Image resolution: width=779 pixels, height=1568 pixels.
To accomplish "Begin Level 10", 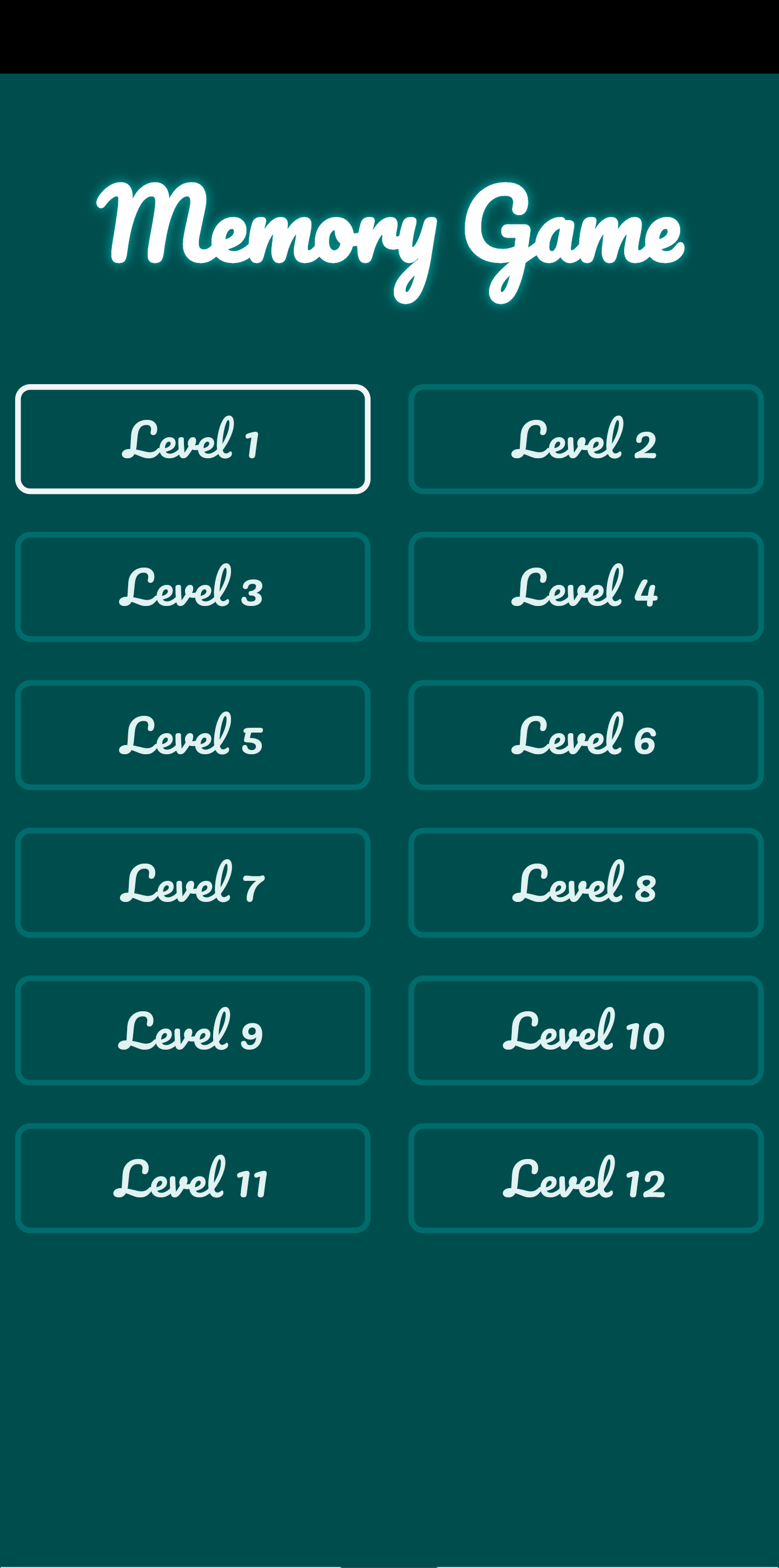I will pos(585,1031).
